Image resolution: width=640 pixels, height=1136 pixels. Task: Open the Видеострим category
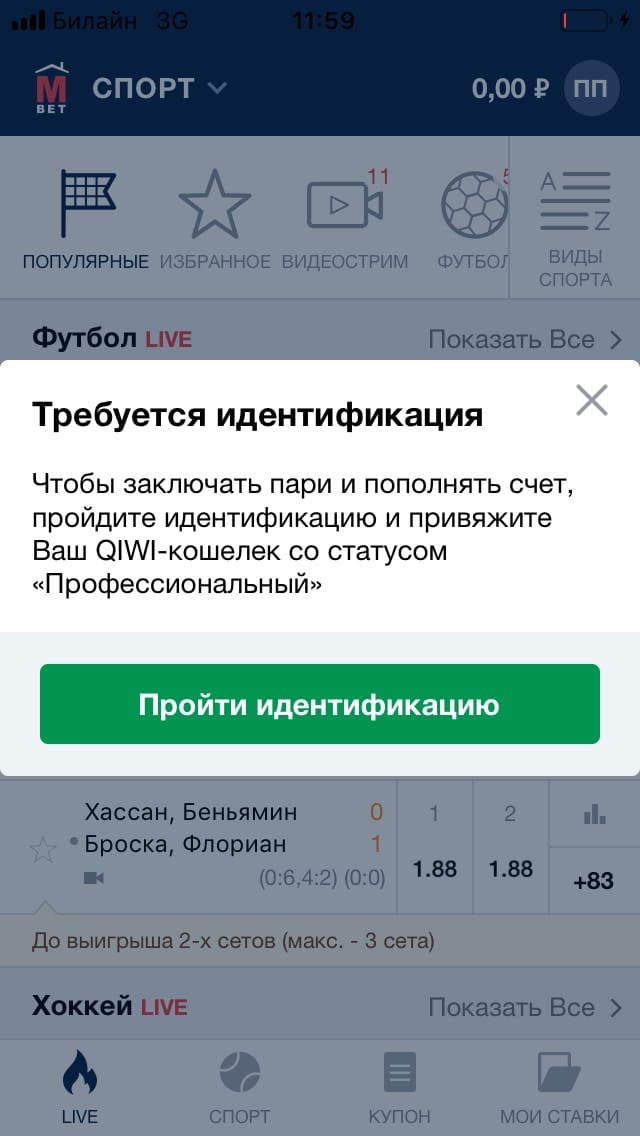coord(345,218)
